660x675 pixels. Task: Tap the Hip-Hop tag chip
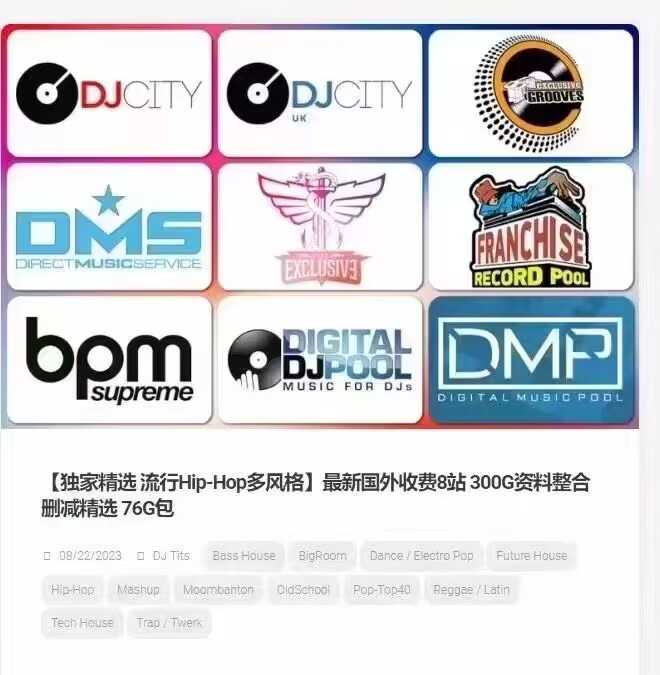click(x=72, y=590)
